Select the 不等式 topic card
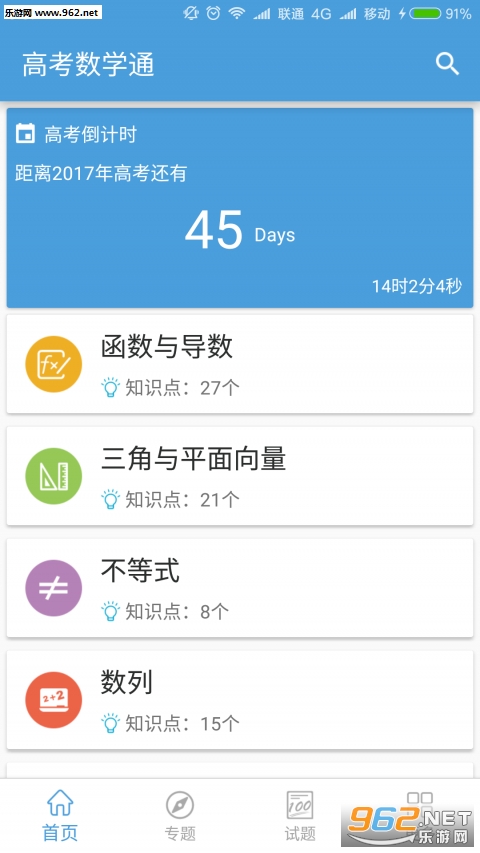The image size is (480, 853). tap(240, 588)
